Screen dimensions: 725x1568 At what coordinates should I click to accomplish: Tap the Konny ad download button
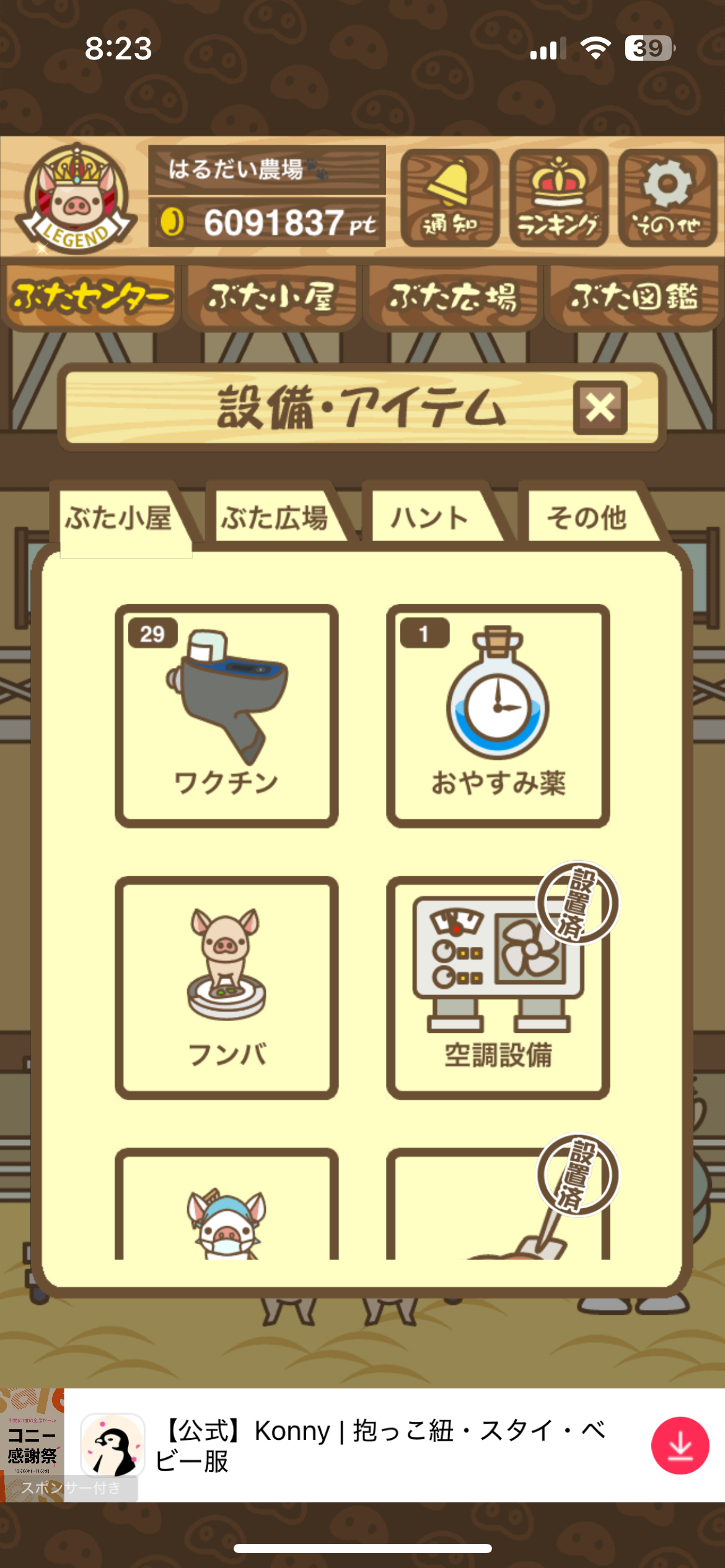pyautogui.click(x=680, y=1445)
